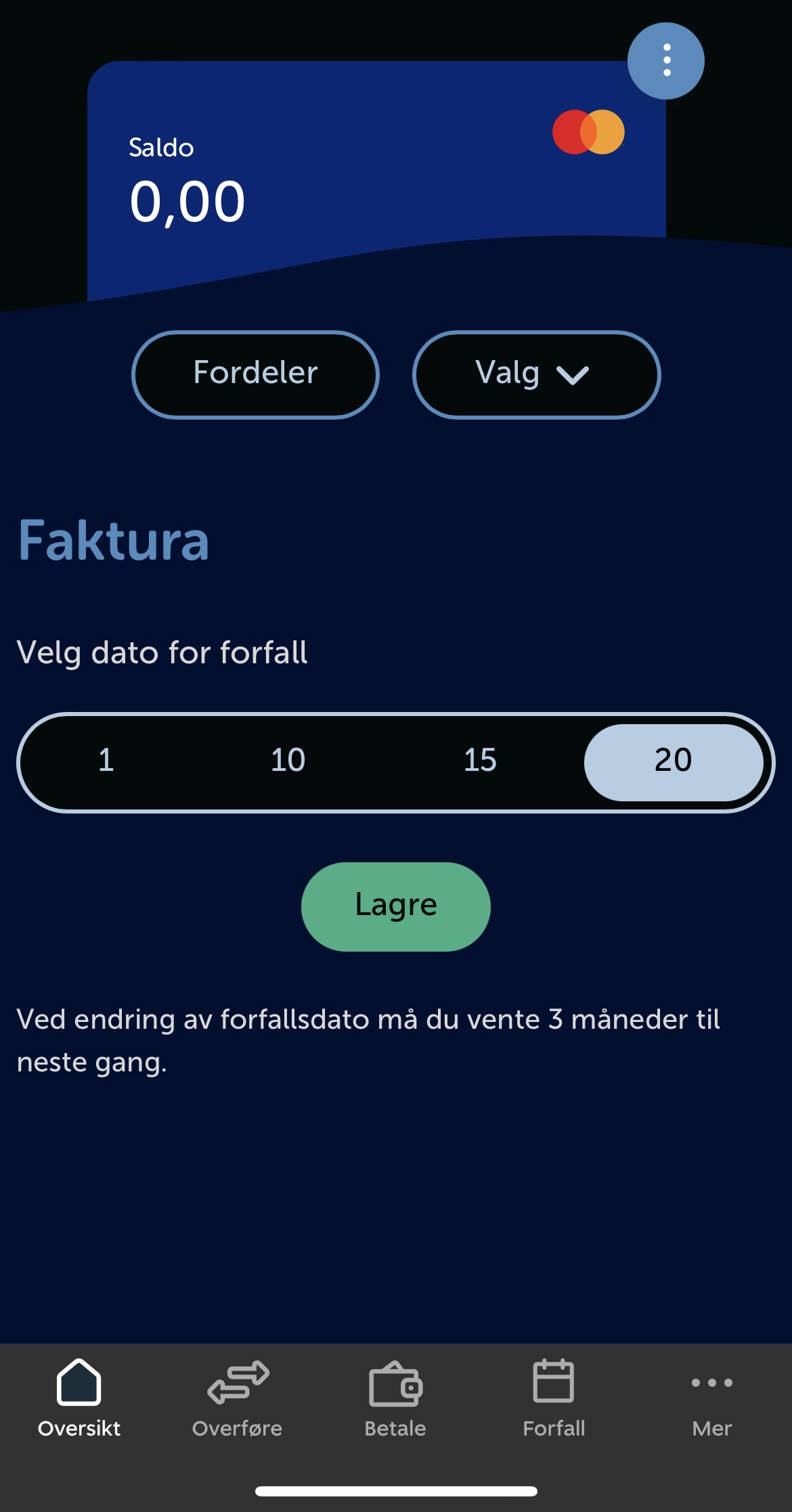
Task: Open the Betale tab
Action: pyautogui.click(x=396, y=1399)
